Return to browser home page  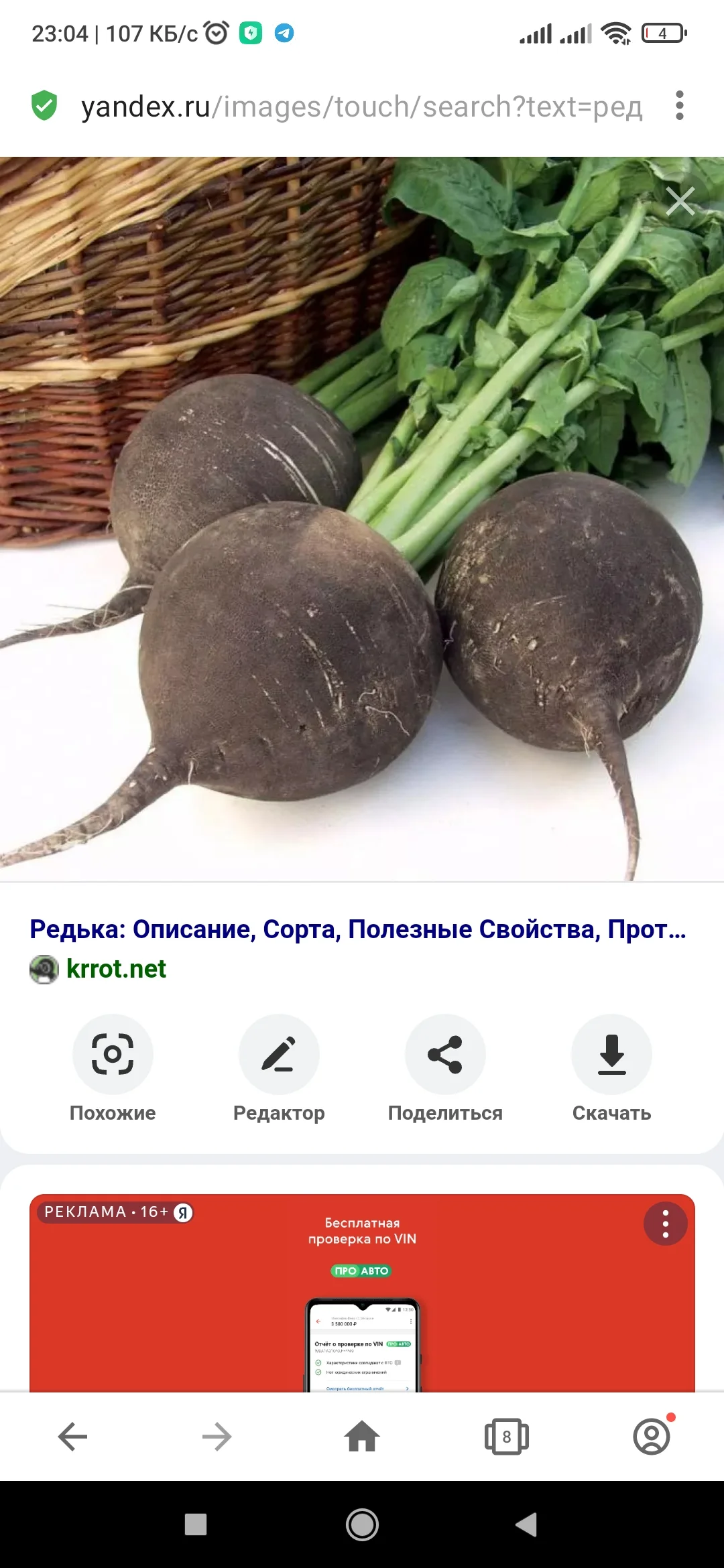pos(361,1436)
